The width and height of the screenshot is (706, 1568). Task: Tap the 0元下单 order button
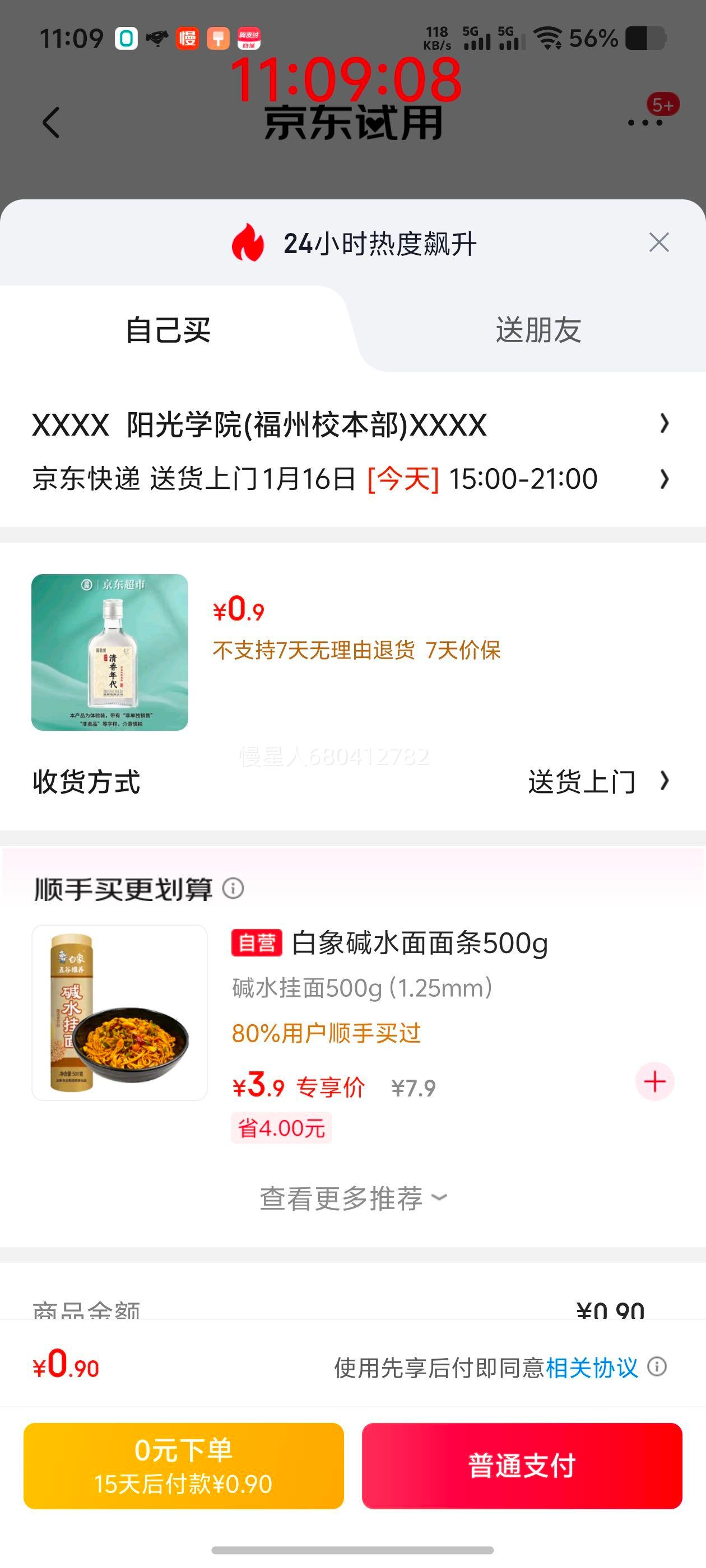[x=182, y=1467]
